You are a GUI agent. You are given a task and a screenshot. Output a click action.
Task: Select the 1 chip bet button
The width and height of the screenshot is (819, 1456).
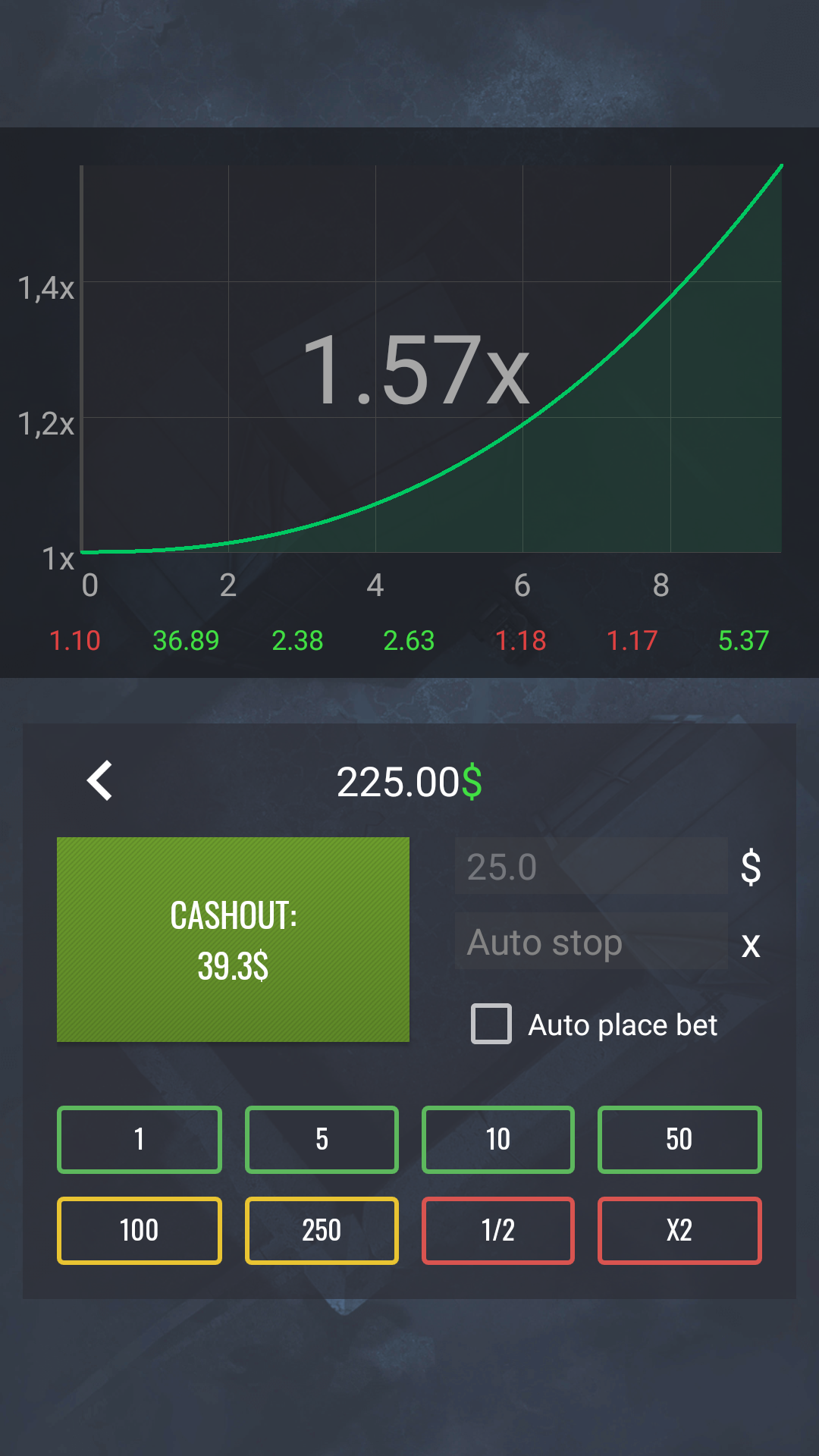tap(139, 1139)
